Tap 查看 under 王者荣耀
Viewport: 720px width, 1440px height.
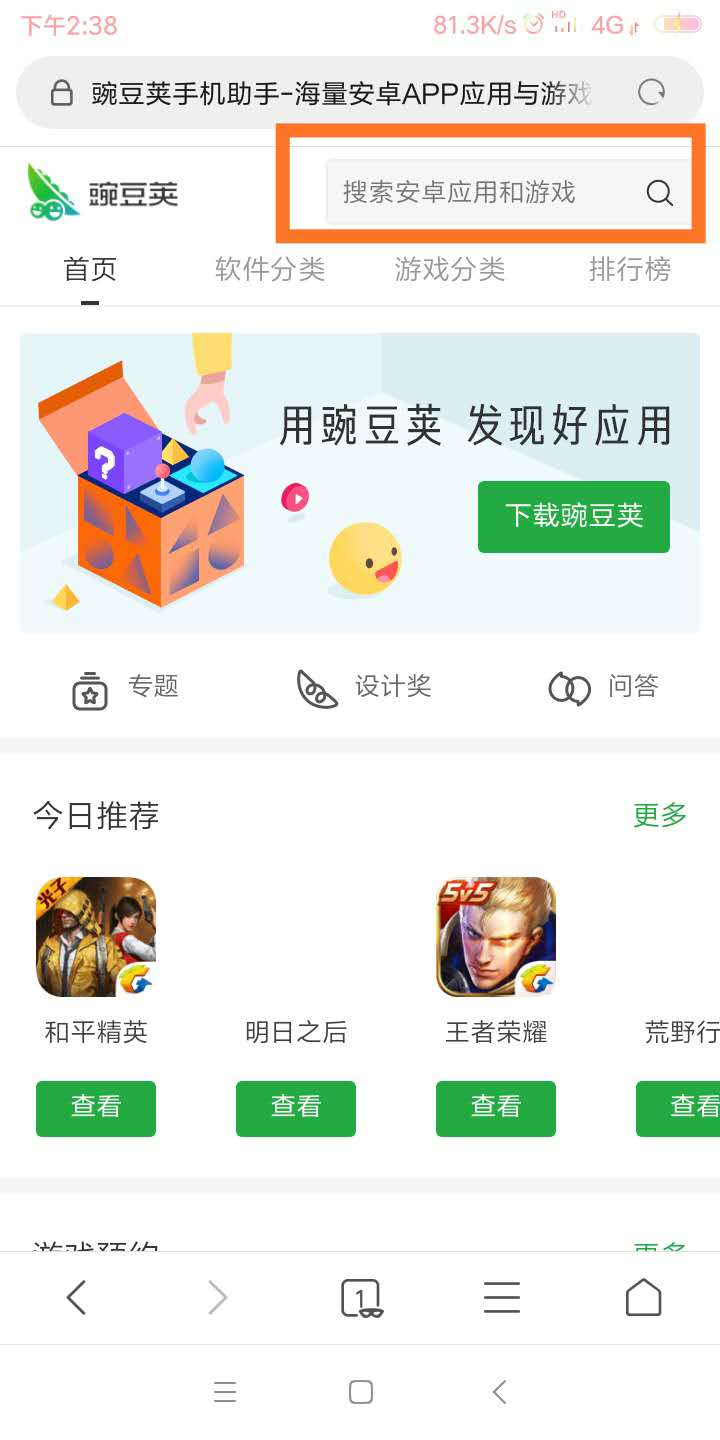point(496,1108)
